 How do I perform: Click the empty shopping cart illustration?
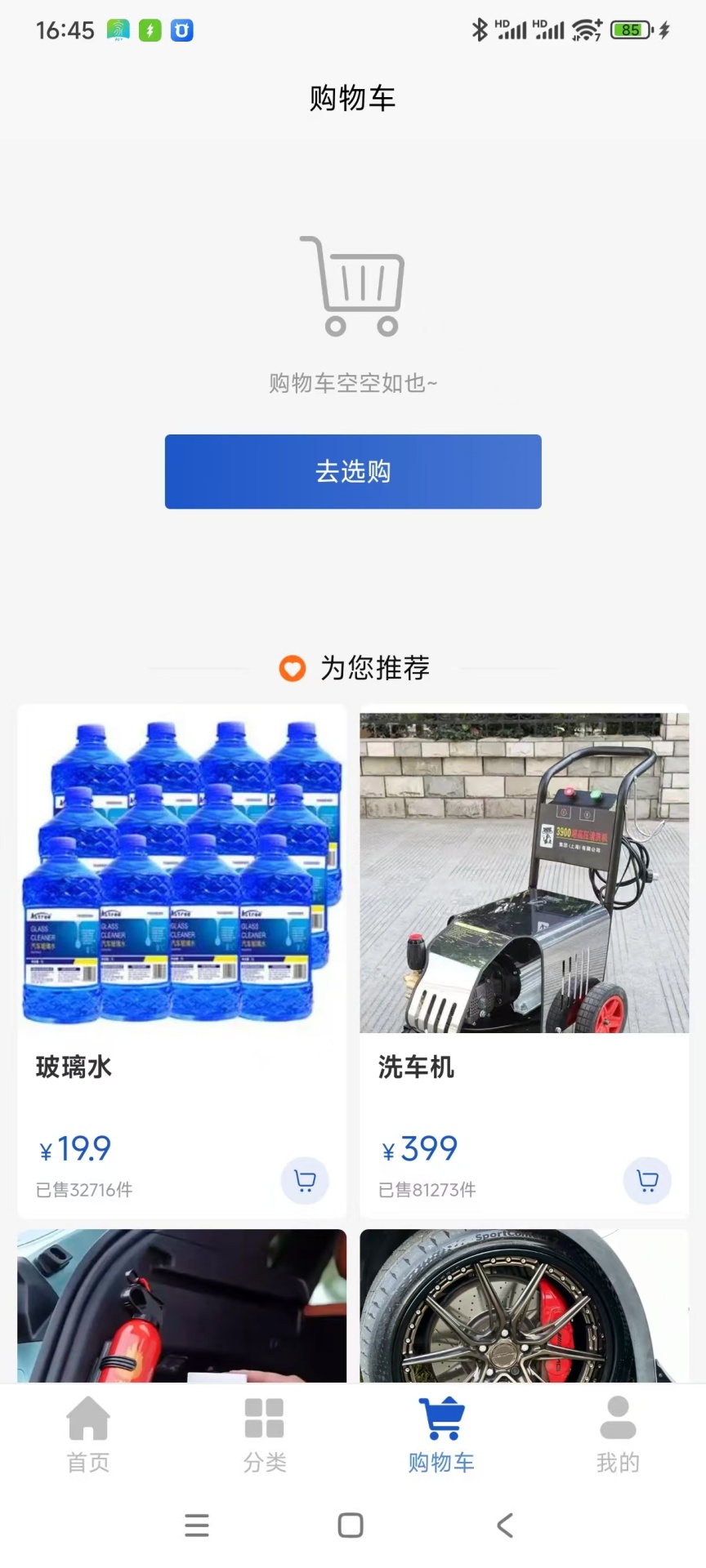(x=352, y=286)
